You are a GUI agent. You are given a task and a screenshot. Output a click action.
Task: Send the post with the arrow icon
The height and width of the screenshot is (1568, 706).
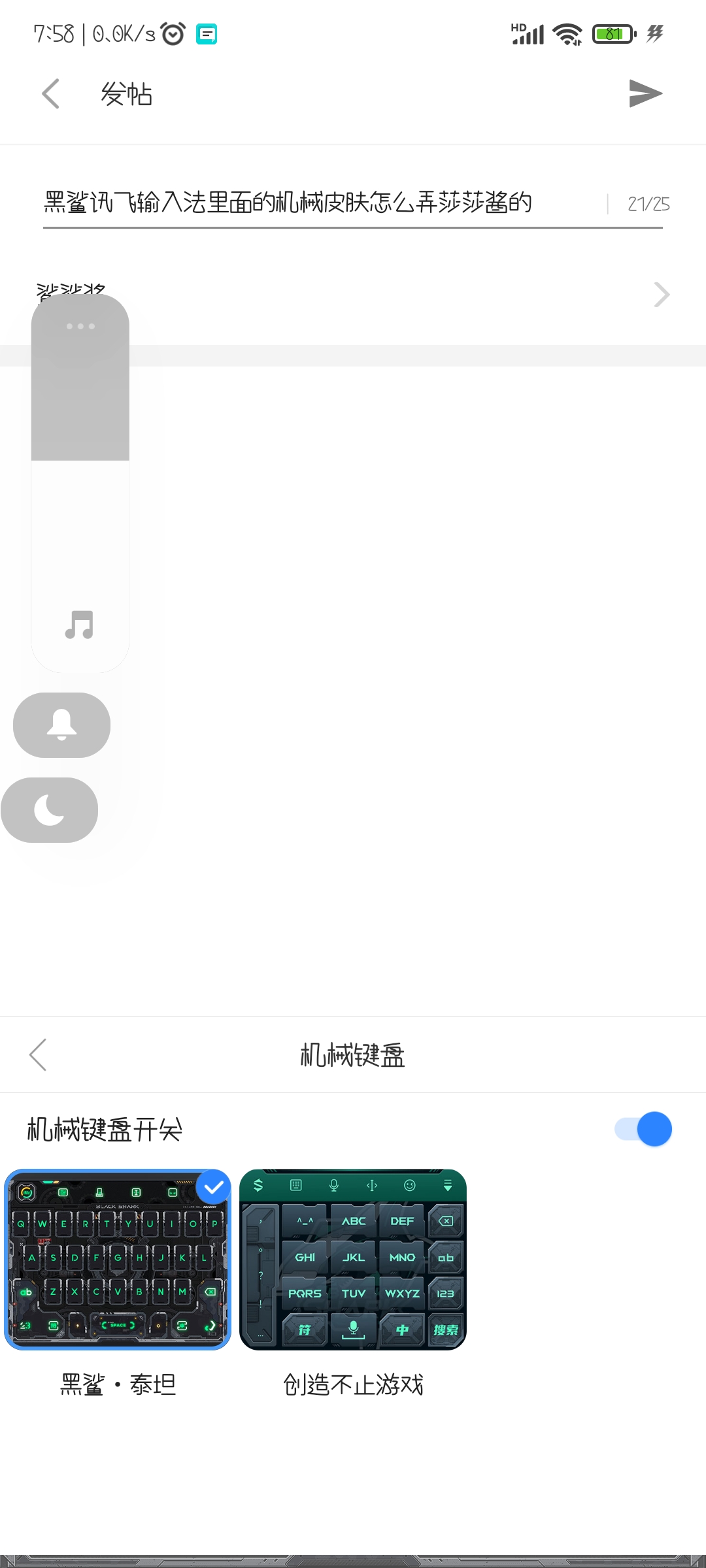pos(645,93)
